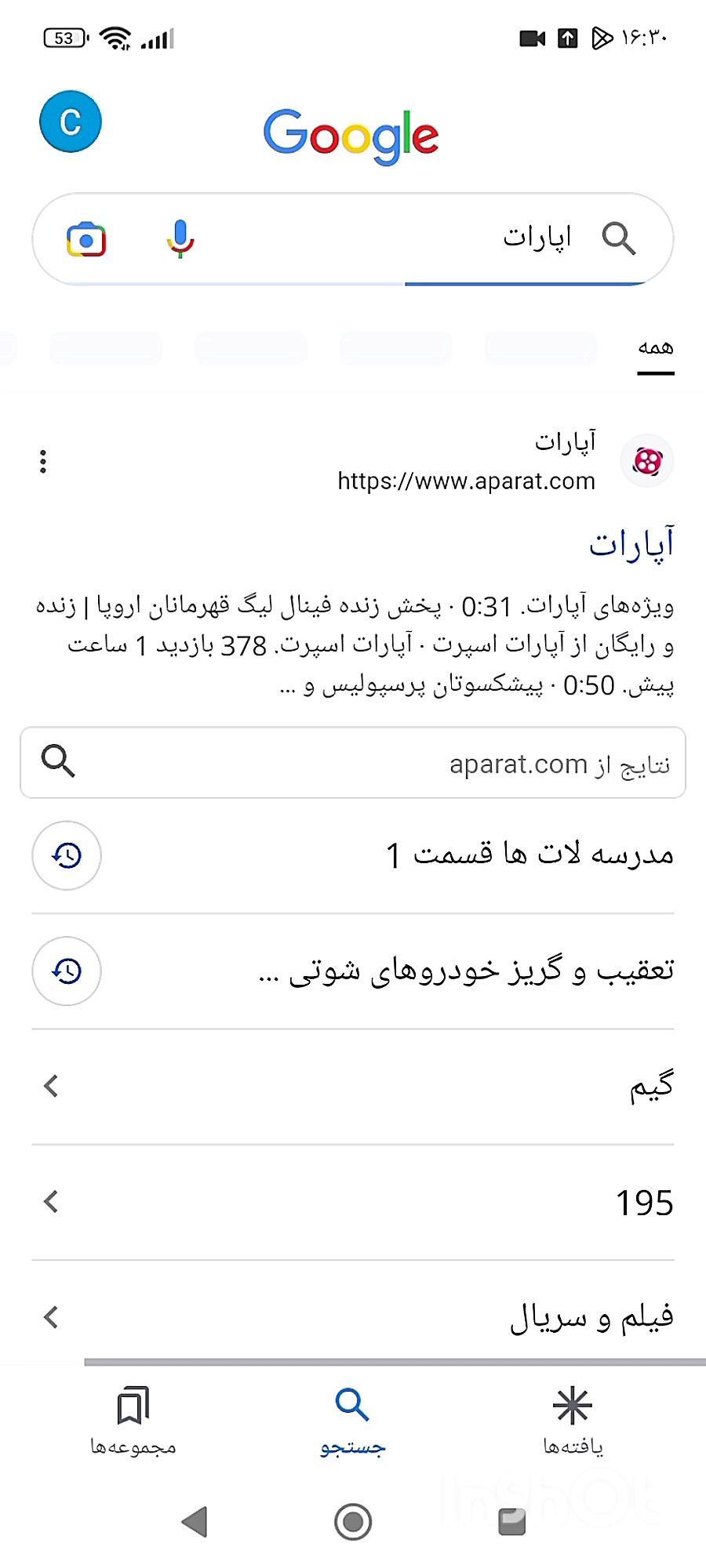The image size is (706, 1568).
Task: Open the three-dot menu for the Aparat result
Action: [43, 462]
